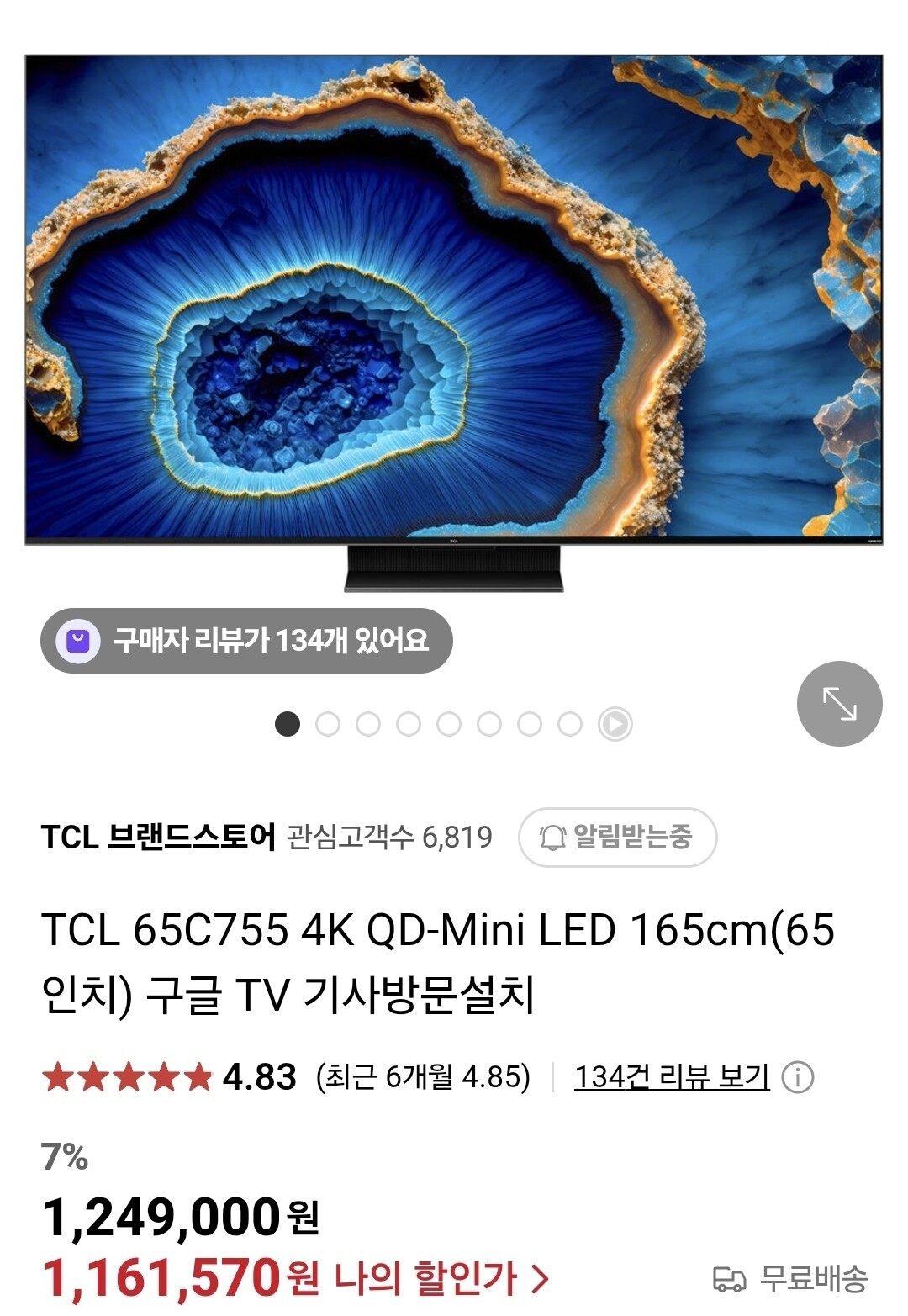Open the 구매자 리뷰가 134개 있어요 badge
908x1316 pixels.
coord(246,641)
